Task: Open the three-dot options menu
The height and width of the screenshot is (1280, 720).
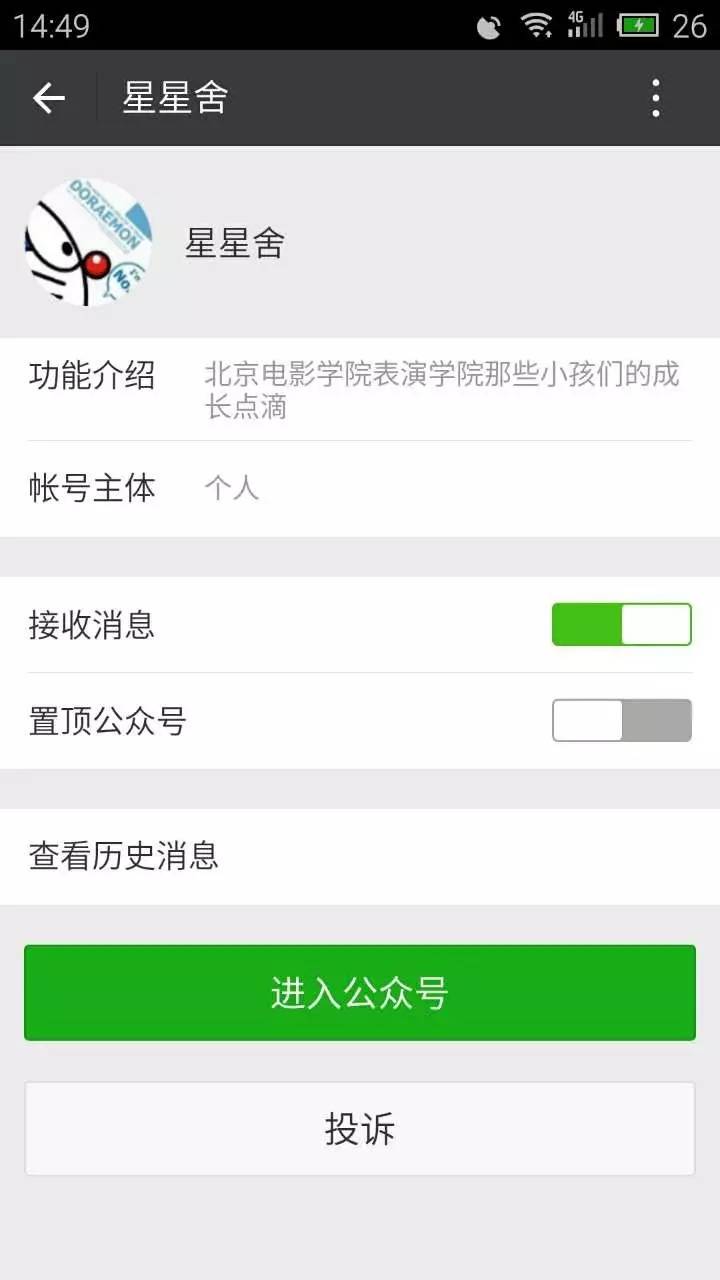Action: 655,97
